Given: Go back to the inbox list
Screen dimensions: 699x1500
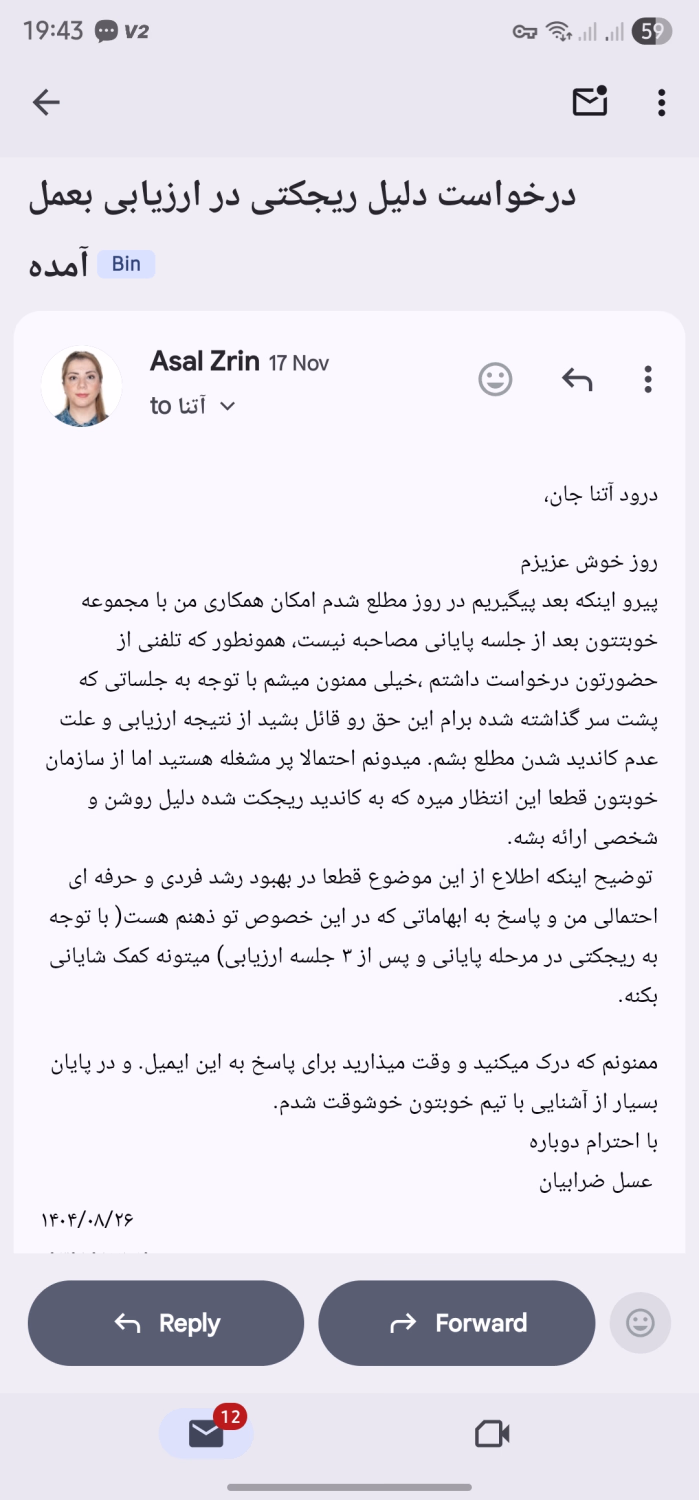Looking at the screenshot, I should [x=46, y=102].
